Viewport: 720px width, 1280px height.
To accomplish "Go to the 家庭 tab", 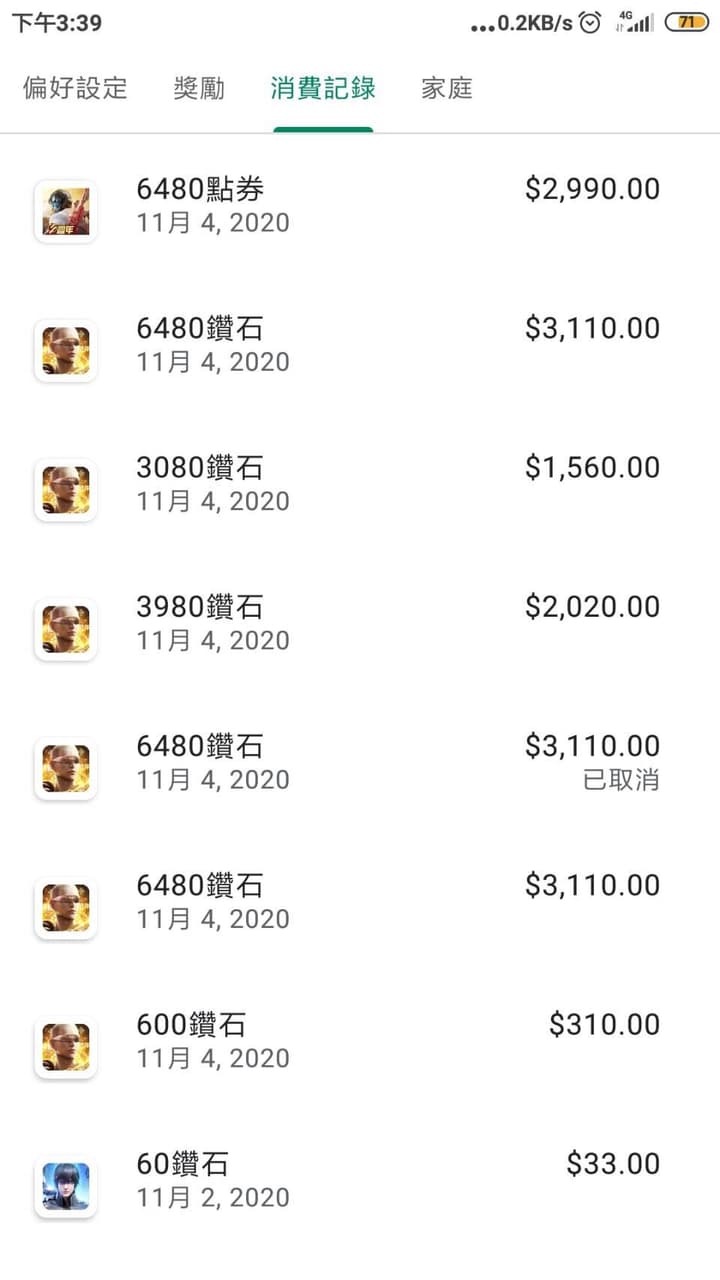I will 447,88.
